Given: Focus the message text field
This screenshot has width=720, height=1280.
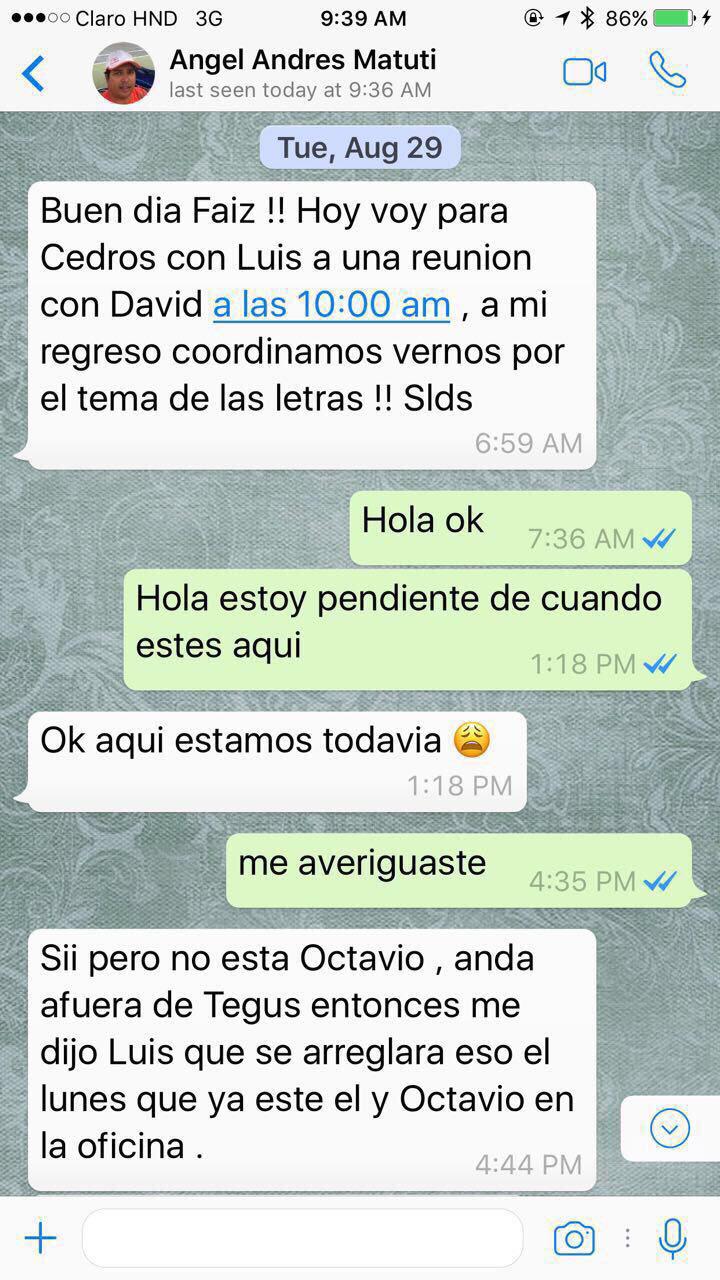Looking at the screenshot, I should (x=302, y=1240).
